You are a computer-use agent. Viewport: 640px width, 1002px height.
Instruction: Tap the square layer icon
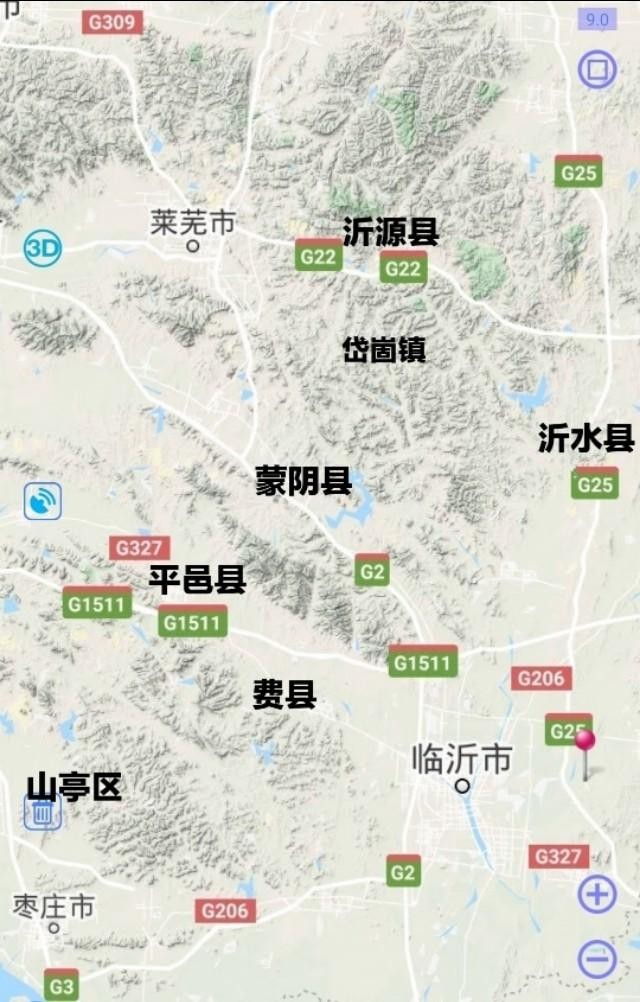tap(597, 70)
